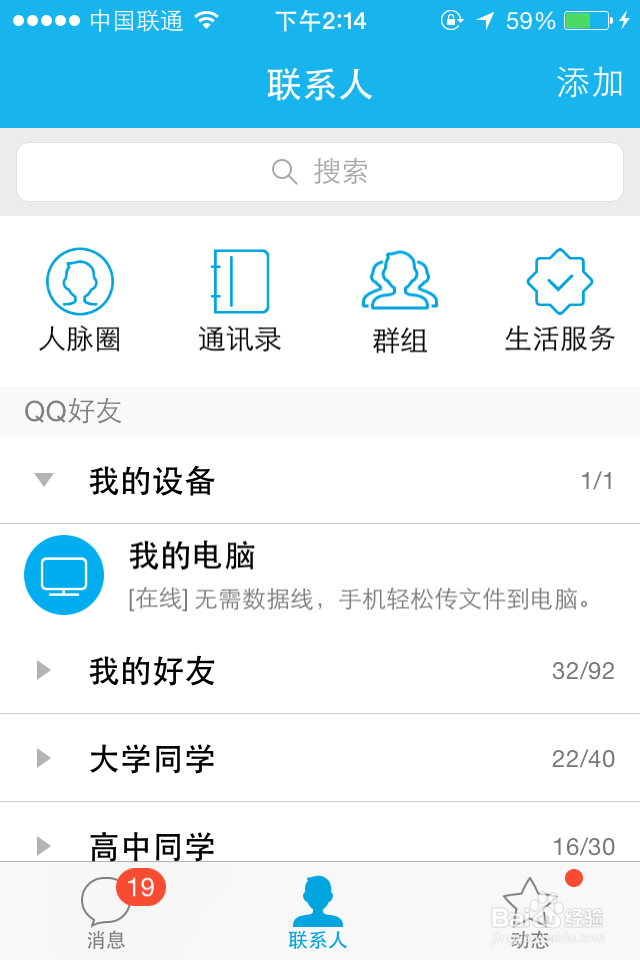The height and width of the screenshot is (960, 640).
Task: Open 通讯录 address book
Action: pos(239,301)
